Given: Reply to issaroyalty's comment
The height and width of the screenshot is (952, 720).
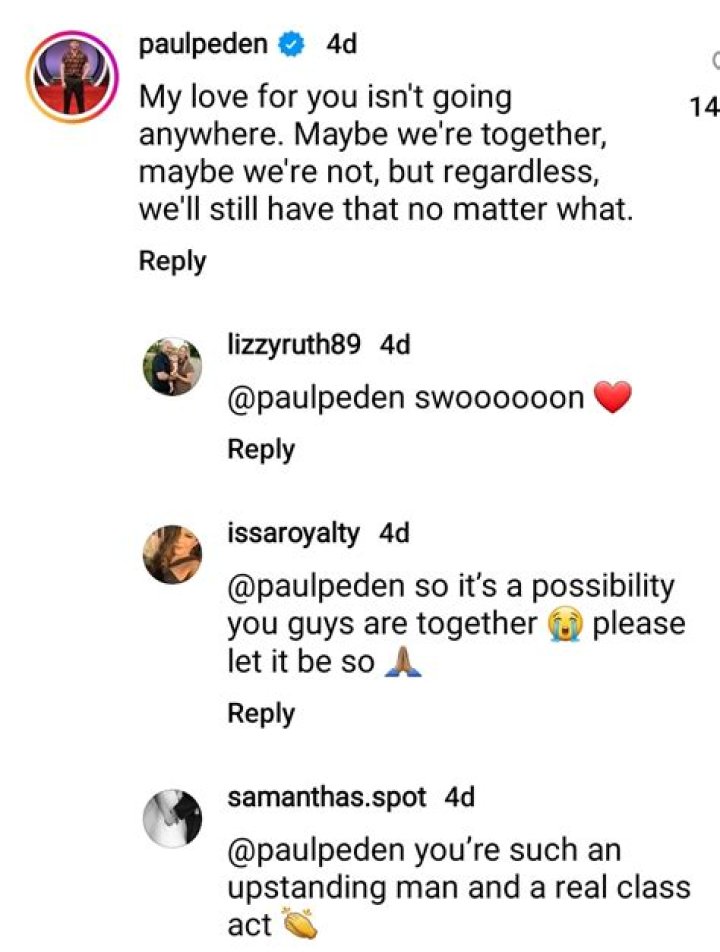Looking at the screenshot, I should tap(261, 713).
